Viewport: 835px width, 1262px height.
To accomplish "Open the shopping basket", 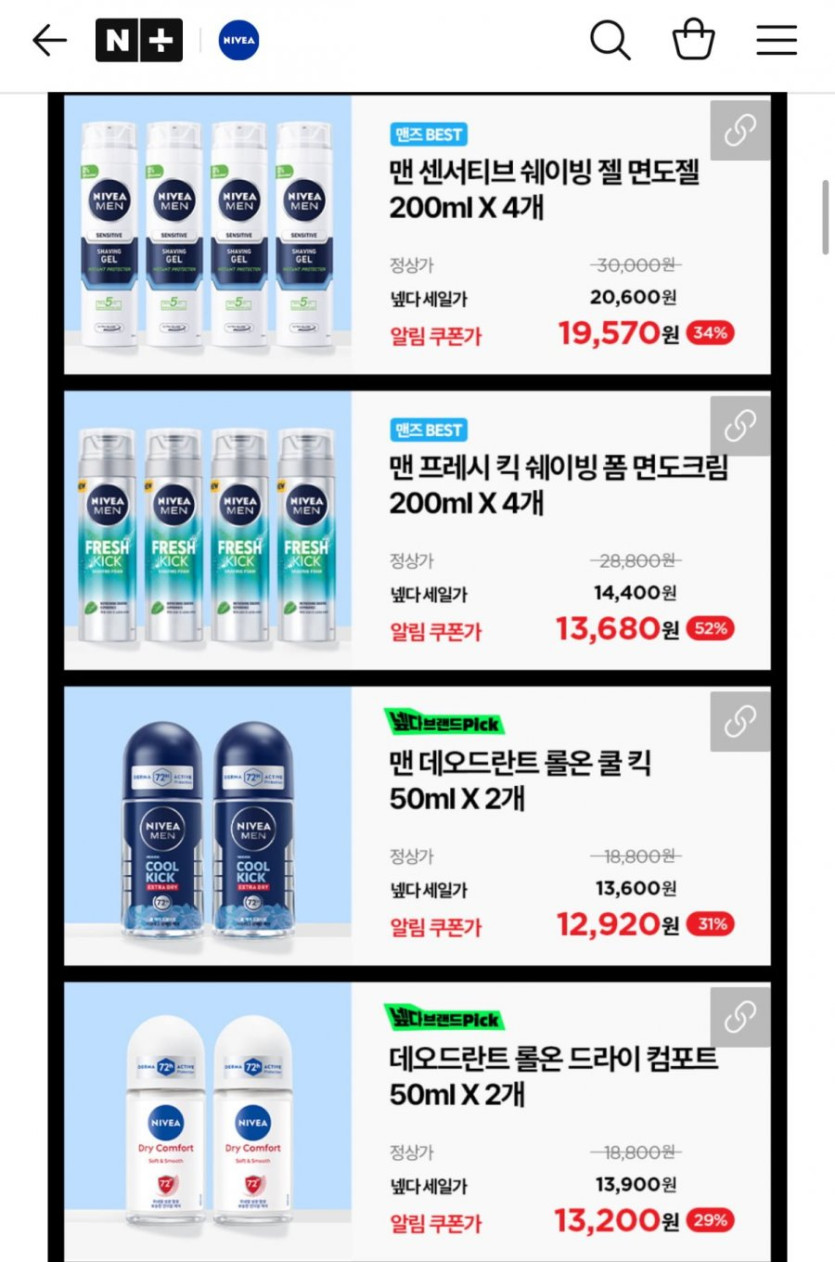I will pyautogui.click(x=693, y=41).
